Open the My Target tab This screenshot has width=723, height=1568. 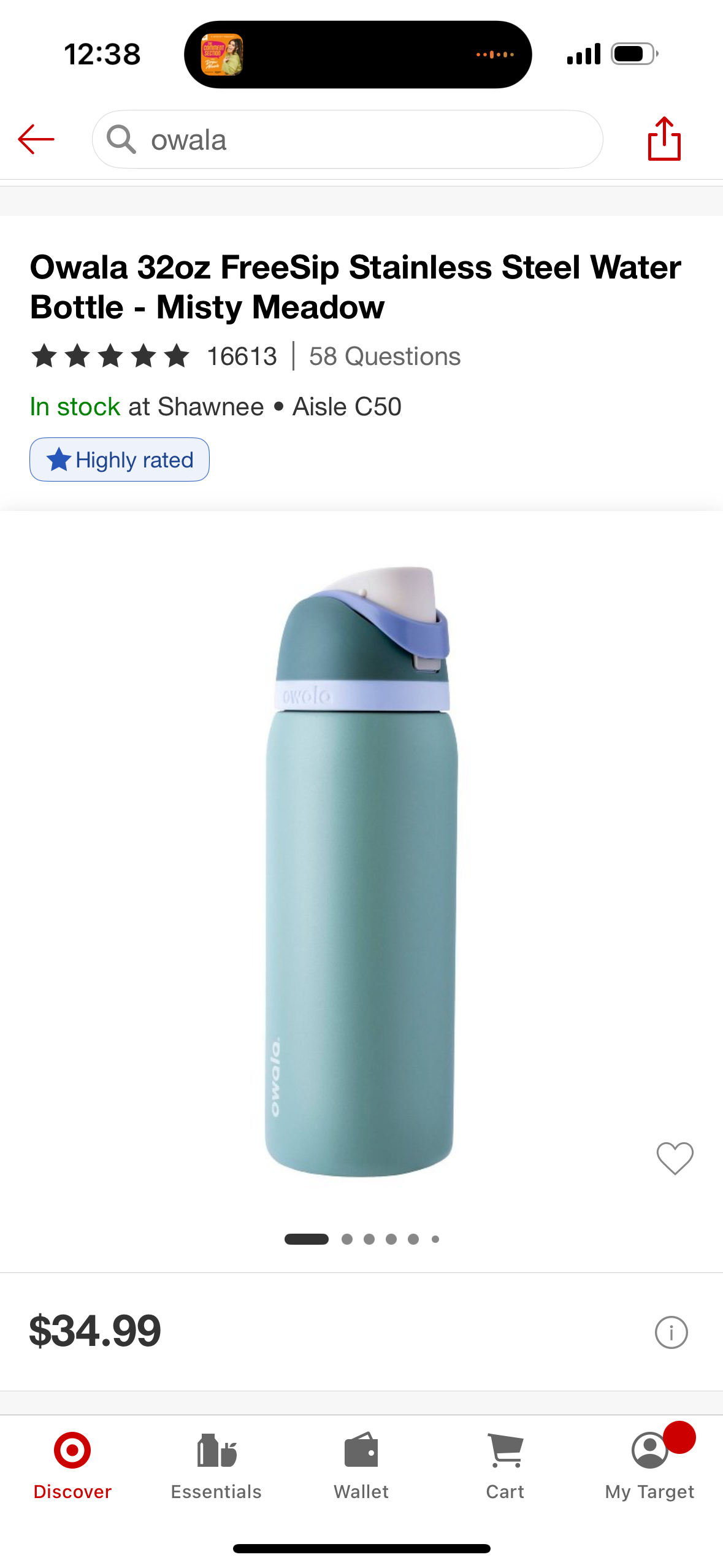click(649, 1466)
